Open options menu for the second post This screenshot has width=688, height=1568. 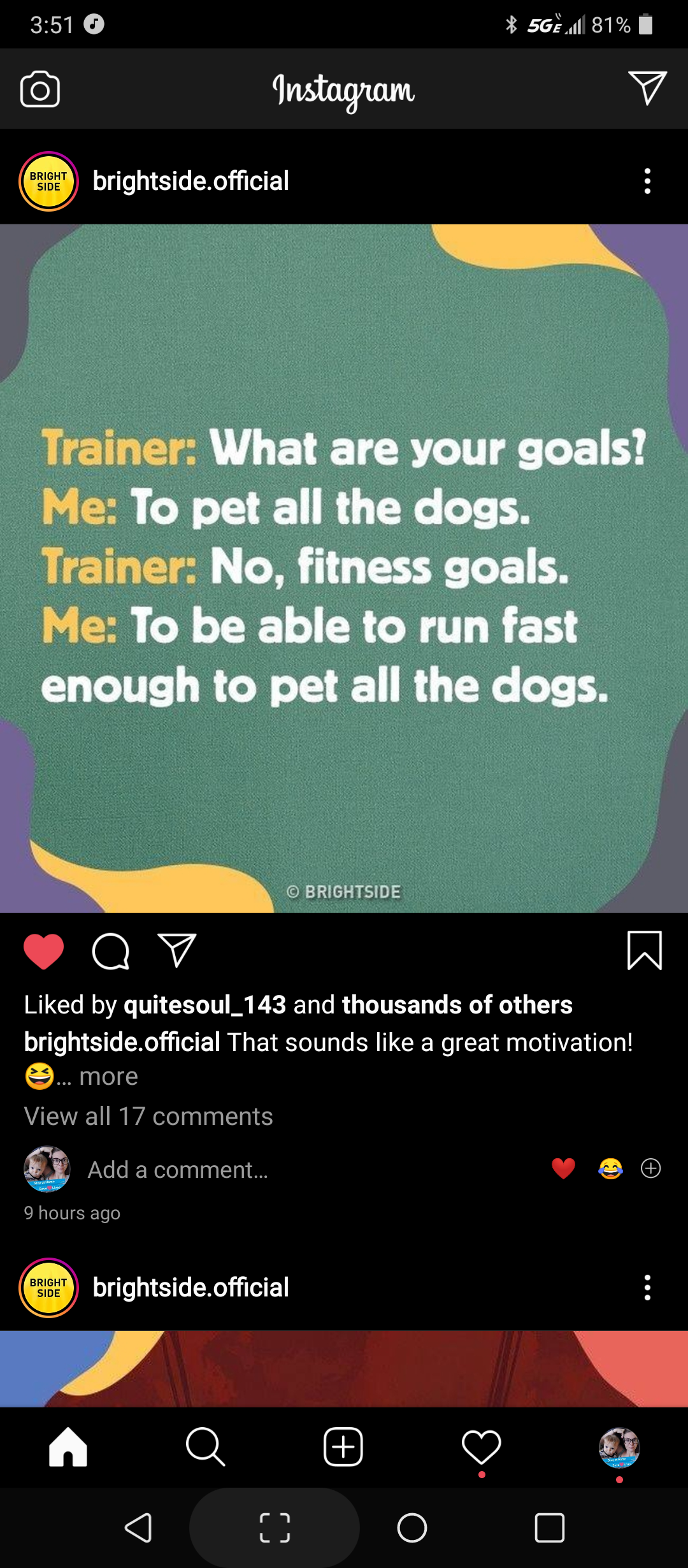647,1288
